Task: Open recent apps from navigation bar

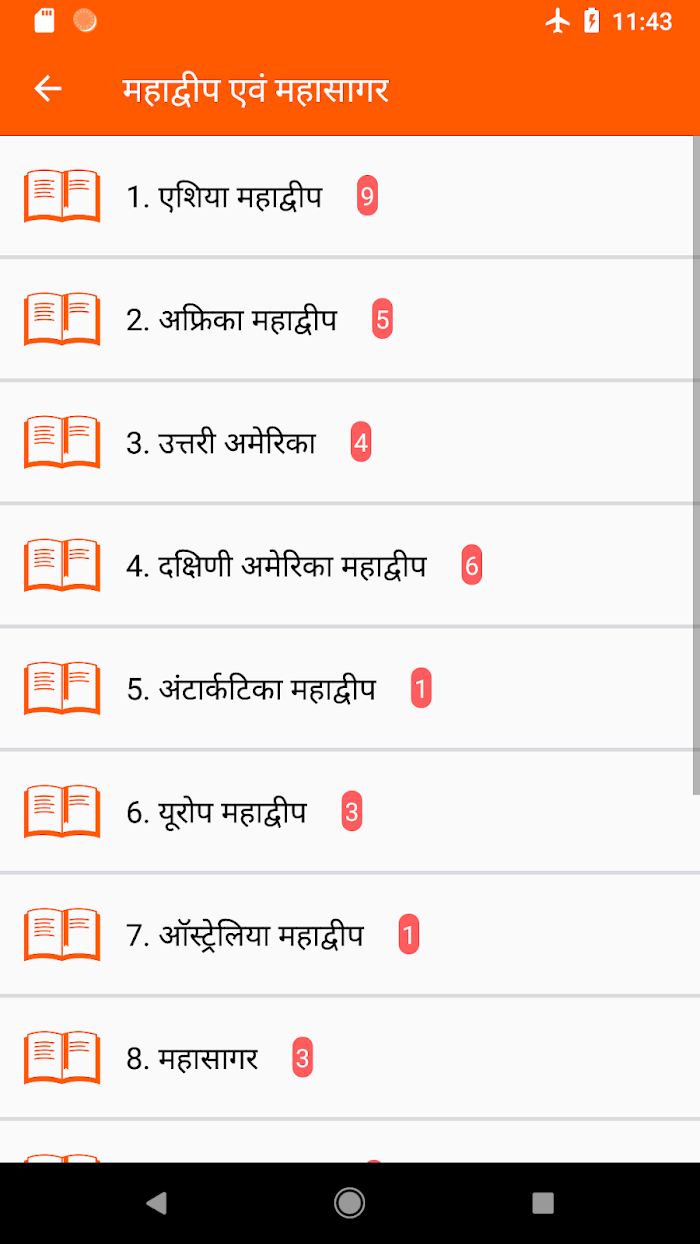Action: [542, 1203]
